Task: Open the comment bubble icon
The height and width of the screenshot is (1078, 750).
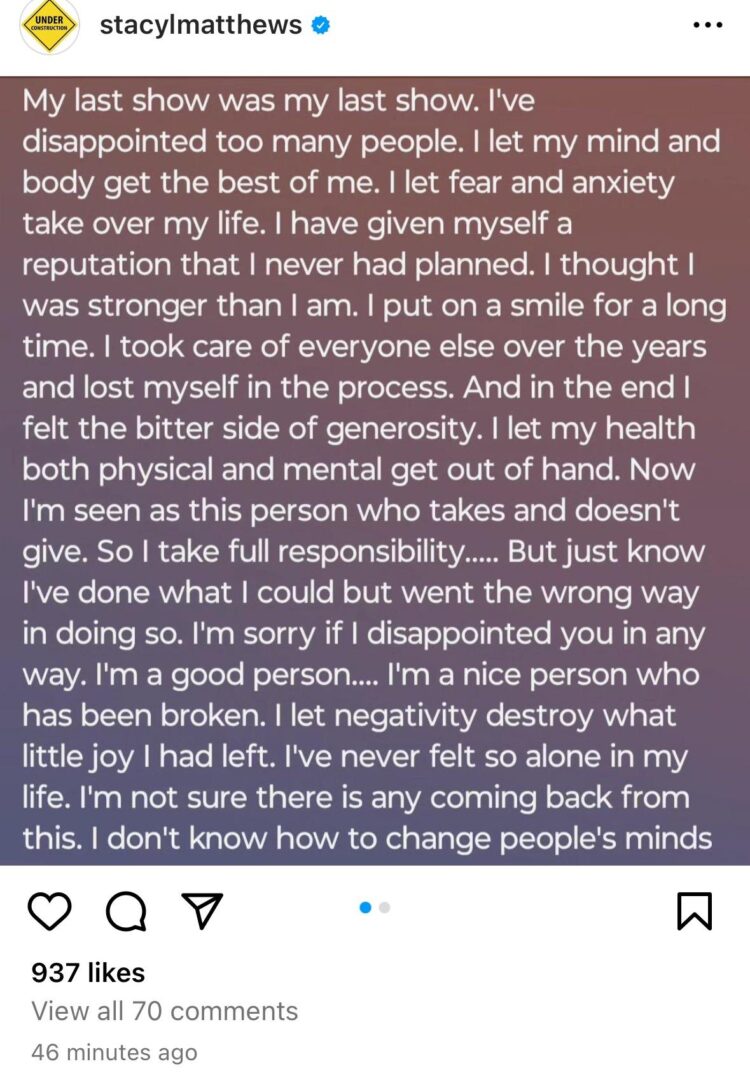Action: point(125,909)
